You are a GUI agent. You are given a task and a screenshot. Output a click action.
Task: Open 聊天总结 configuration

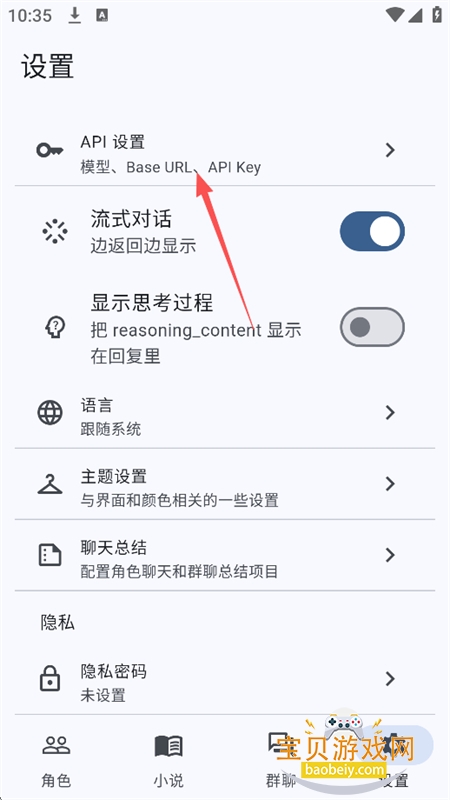click(225, 555)
